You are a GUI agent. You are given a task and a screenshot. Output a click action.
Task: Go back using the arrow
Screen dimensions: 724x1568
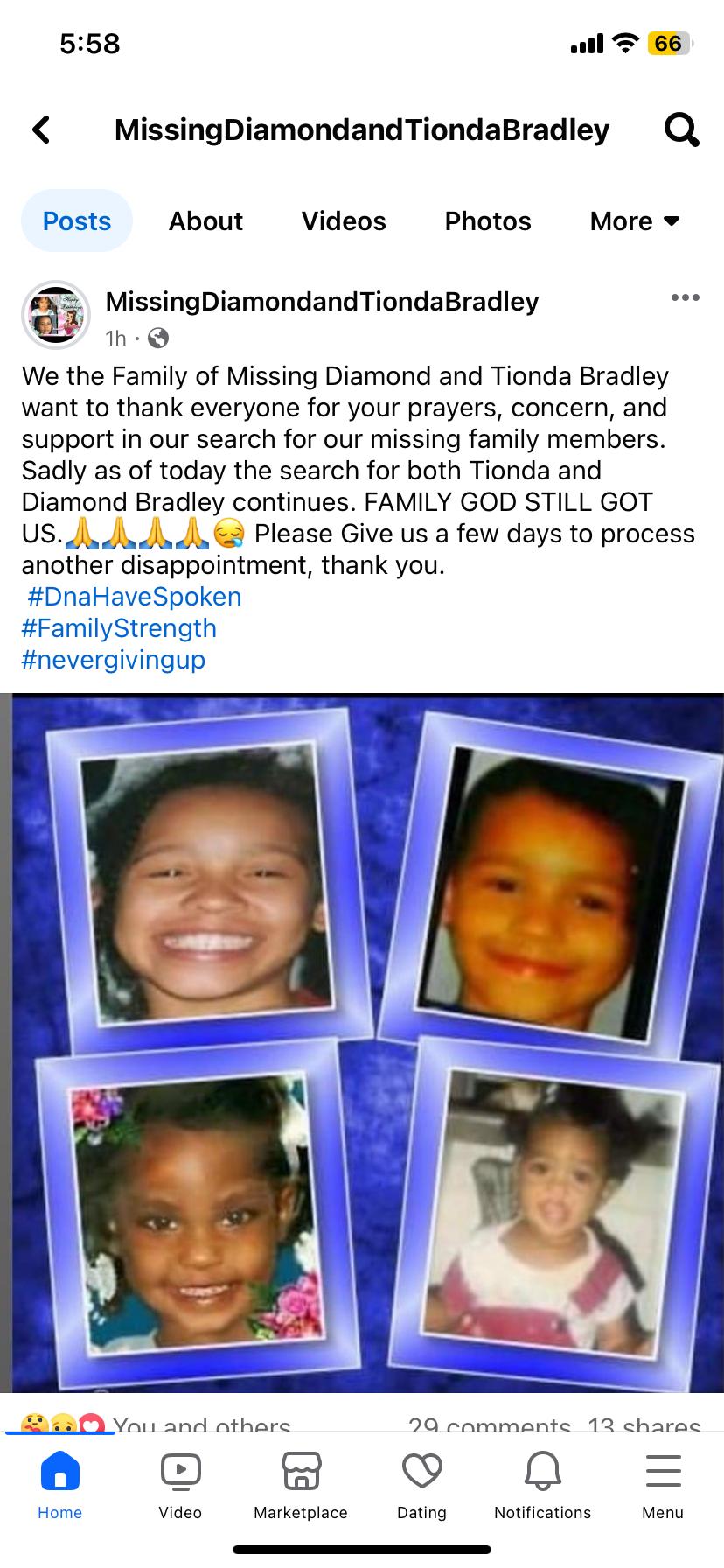click(x=41, y=129)
